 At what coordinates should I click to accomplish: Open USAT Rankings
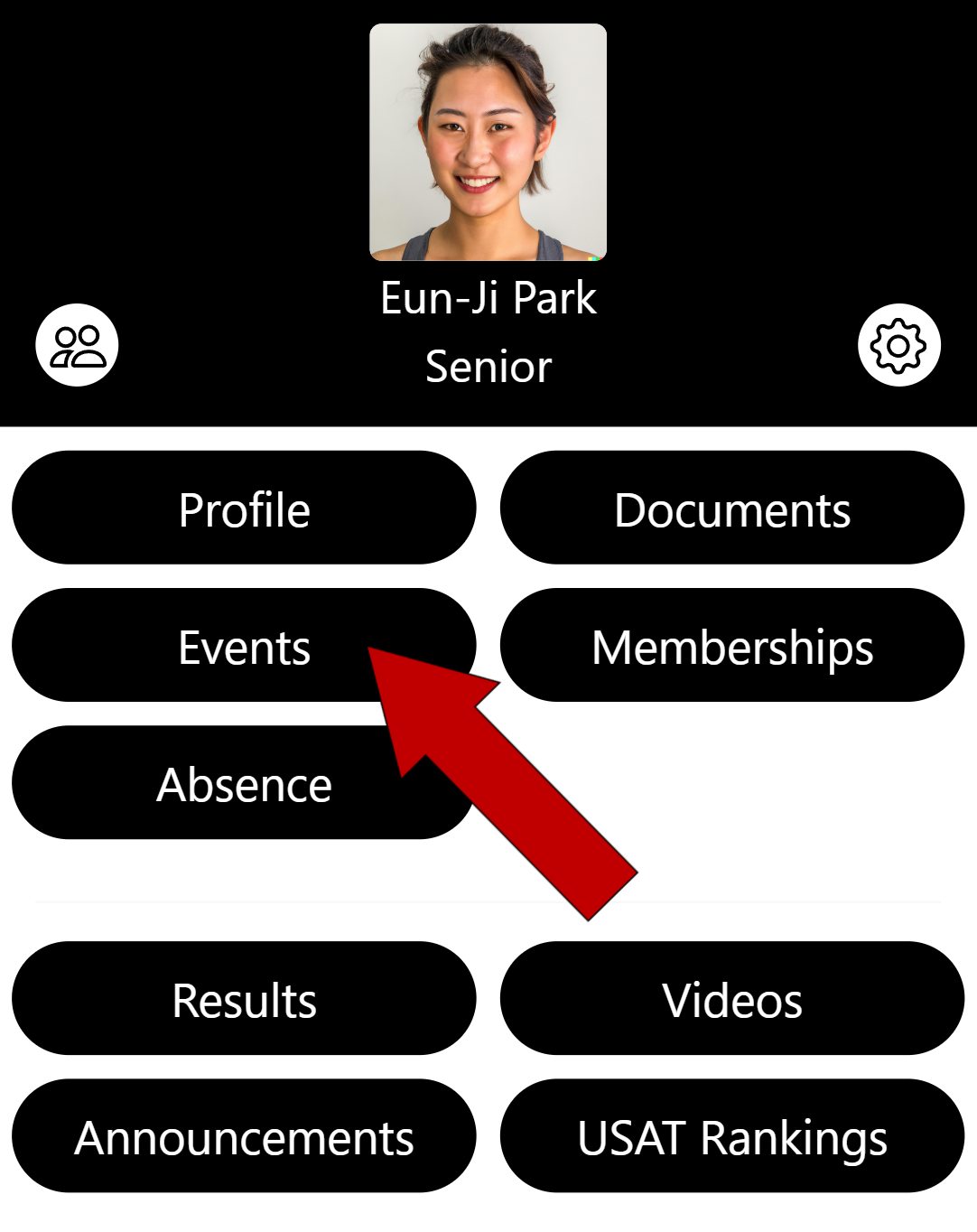tap(732, 1136)
